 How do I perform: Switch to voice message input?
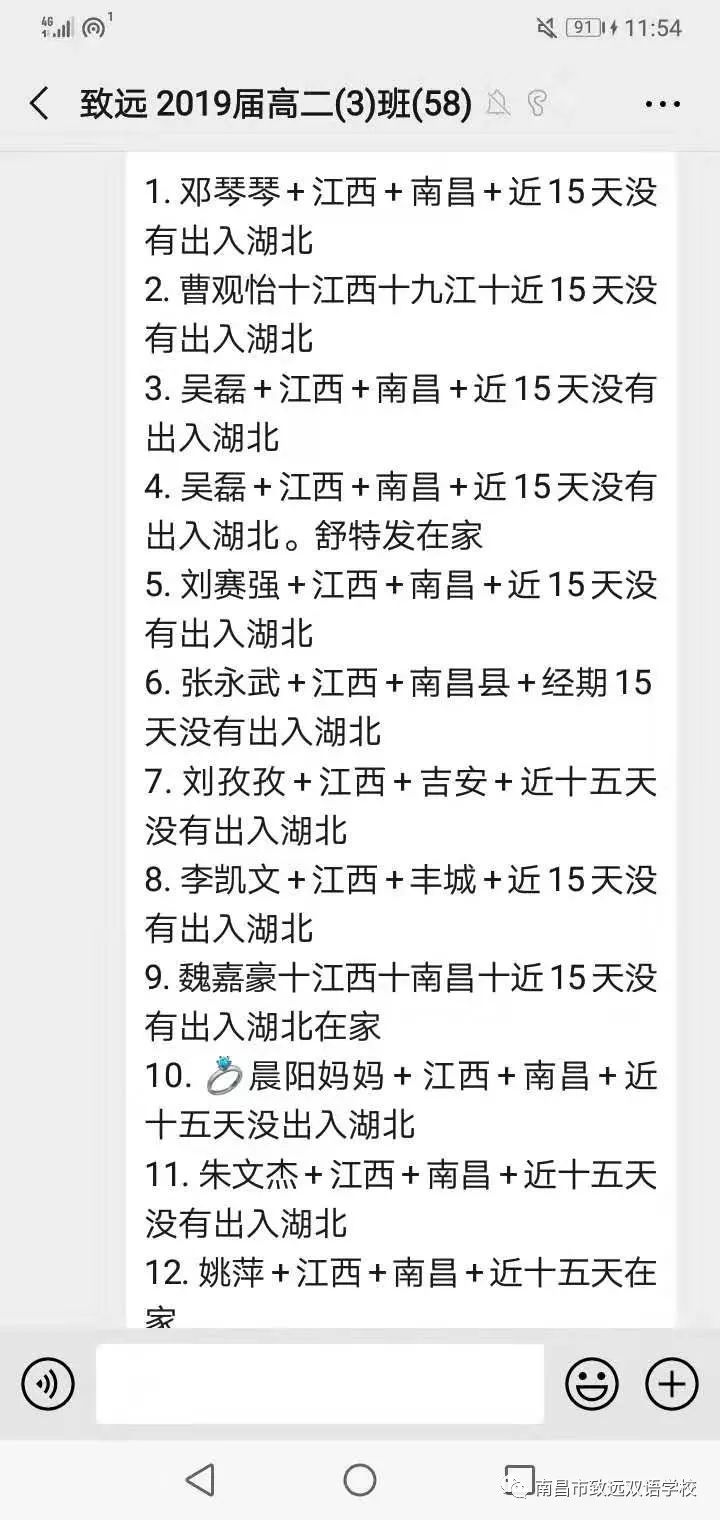47,1385
